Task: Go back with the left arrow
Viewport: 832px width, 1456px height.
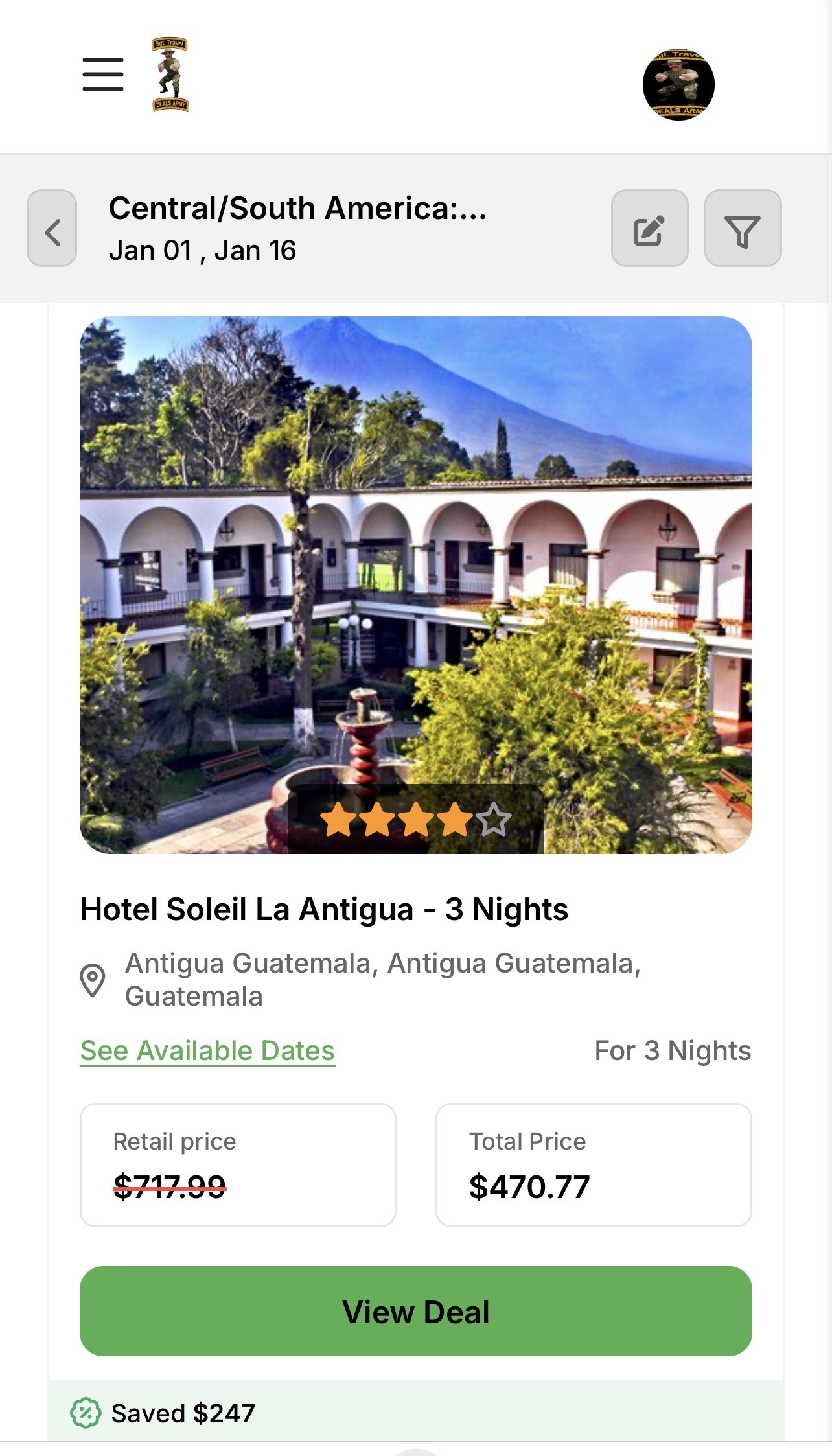Action: [52, 228]
